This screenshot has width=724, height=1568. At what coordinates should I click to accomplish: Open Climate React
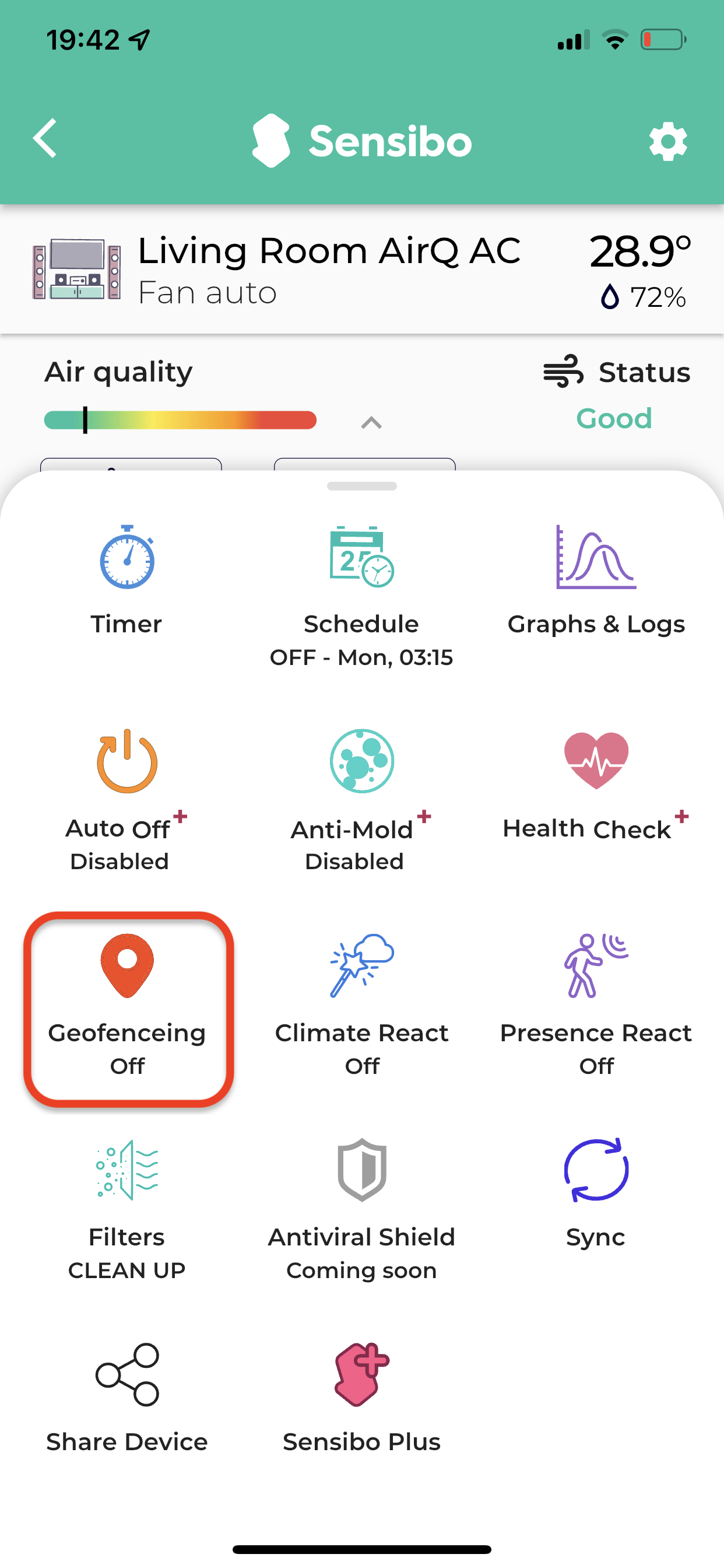[361, 1005]
